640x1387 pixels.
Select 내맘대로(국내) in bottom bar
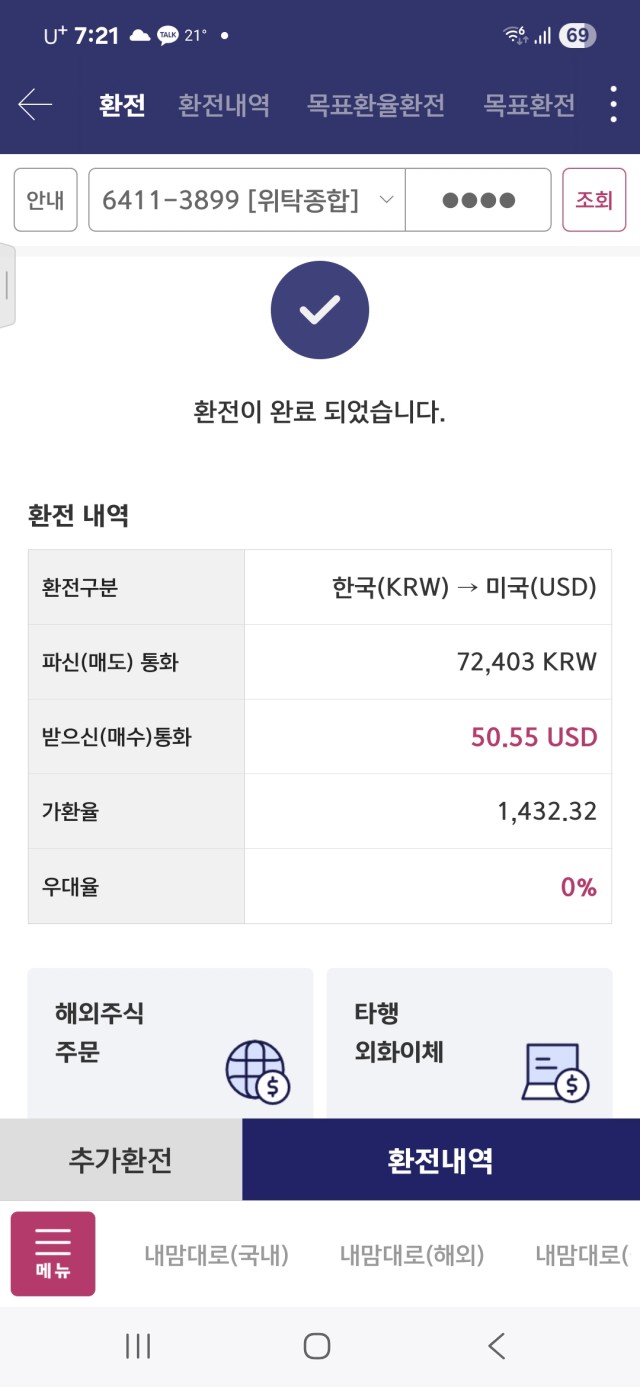point(217,1254)
